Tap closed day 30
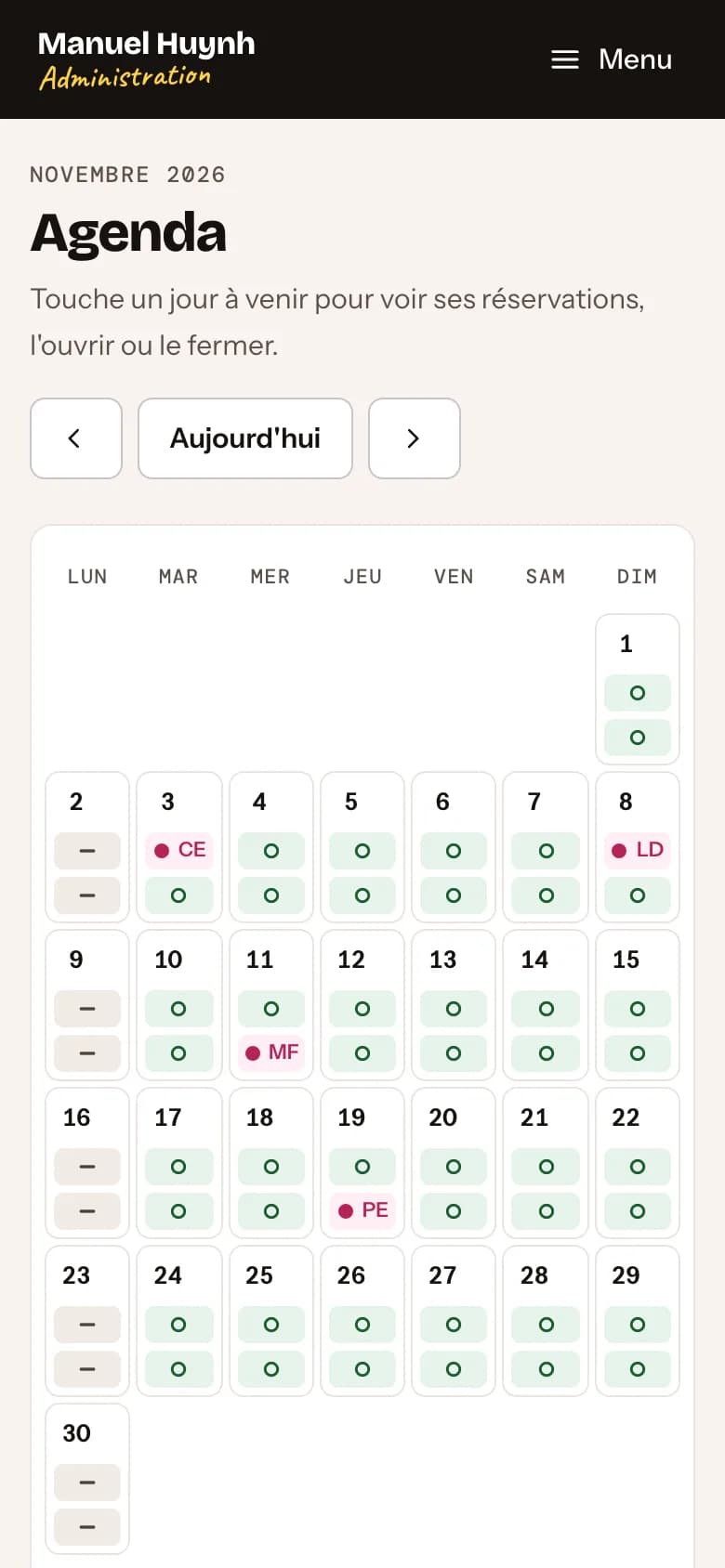The image size is (725, 1568). point(87,1479)
